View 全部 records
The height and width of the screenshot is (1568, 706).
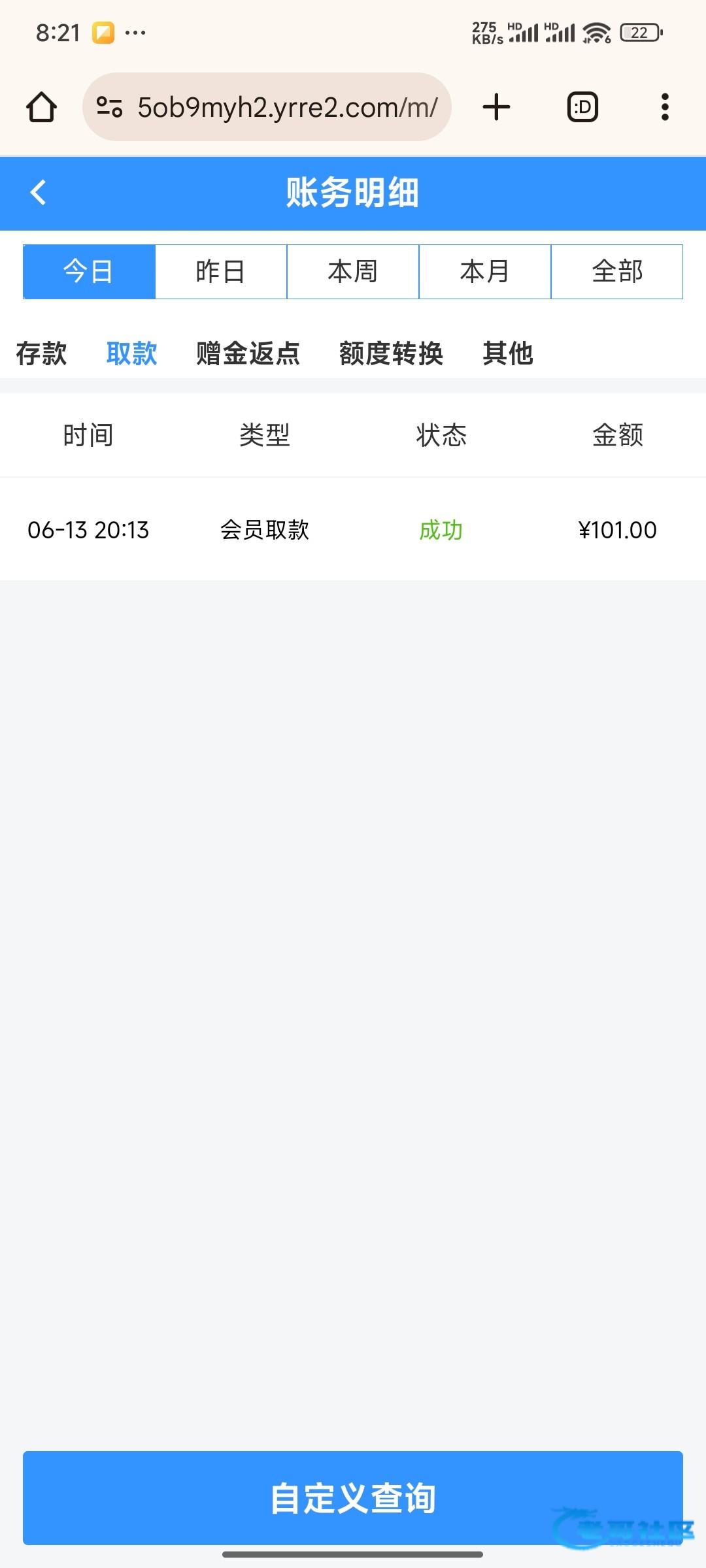pyautogui.click(x=617, y=272)
